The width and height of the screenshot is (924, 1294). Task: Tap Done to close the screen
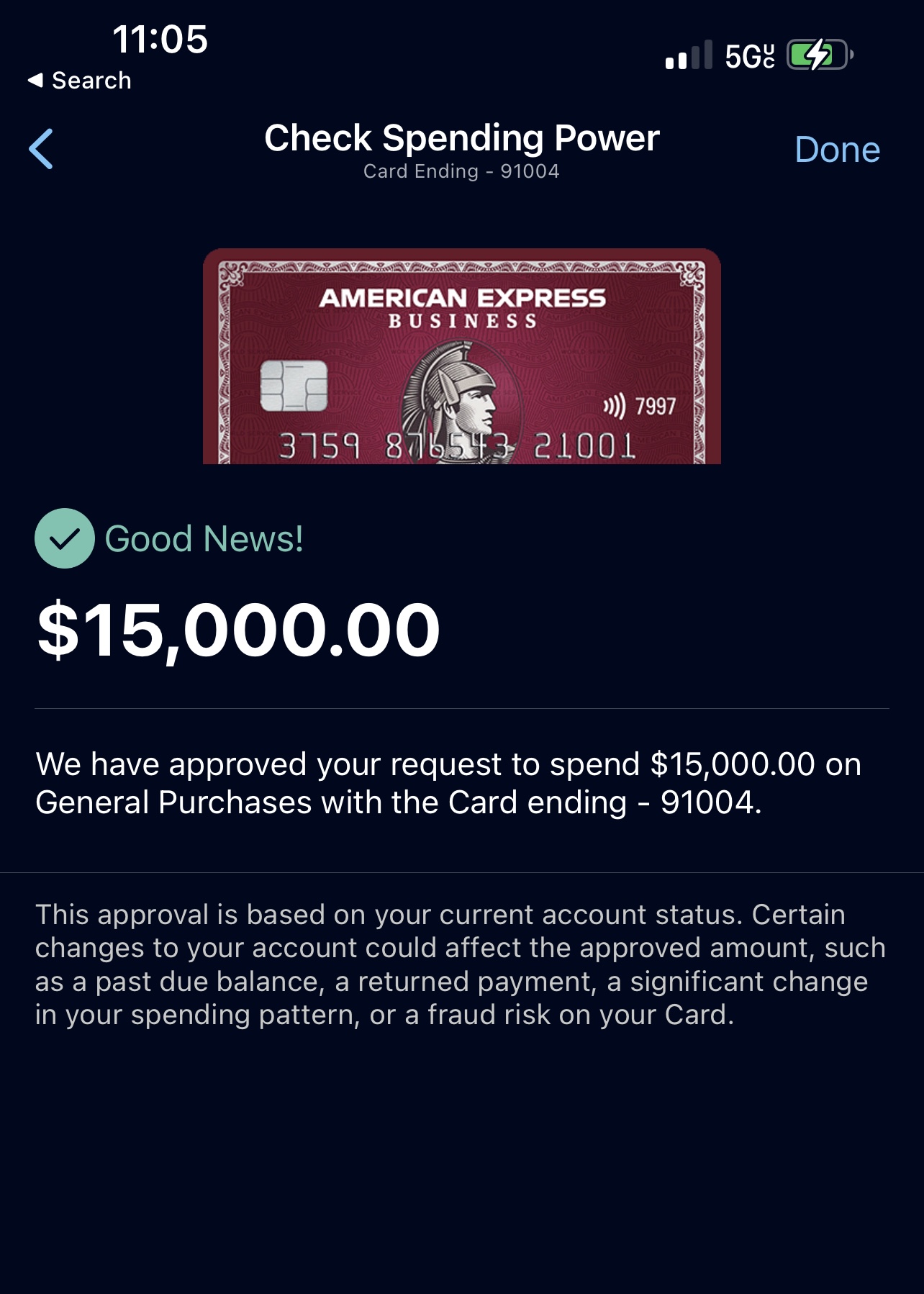pos(837,150)
